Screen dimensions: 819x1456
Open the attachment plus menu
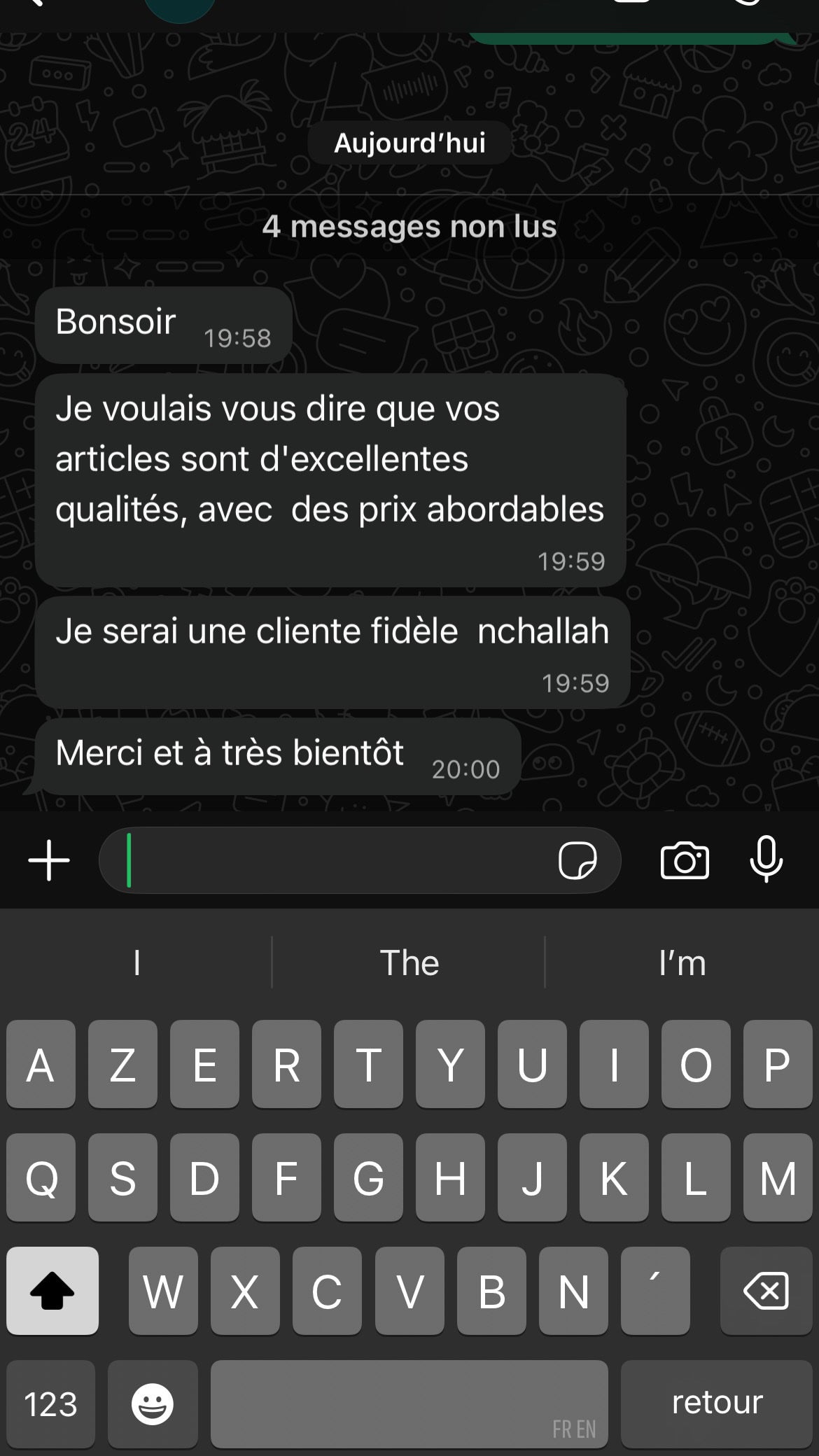point(49,860)
